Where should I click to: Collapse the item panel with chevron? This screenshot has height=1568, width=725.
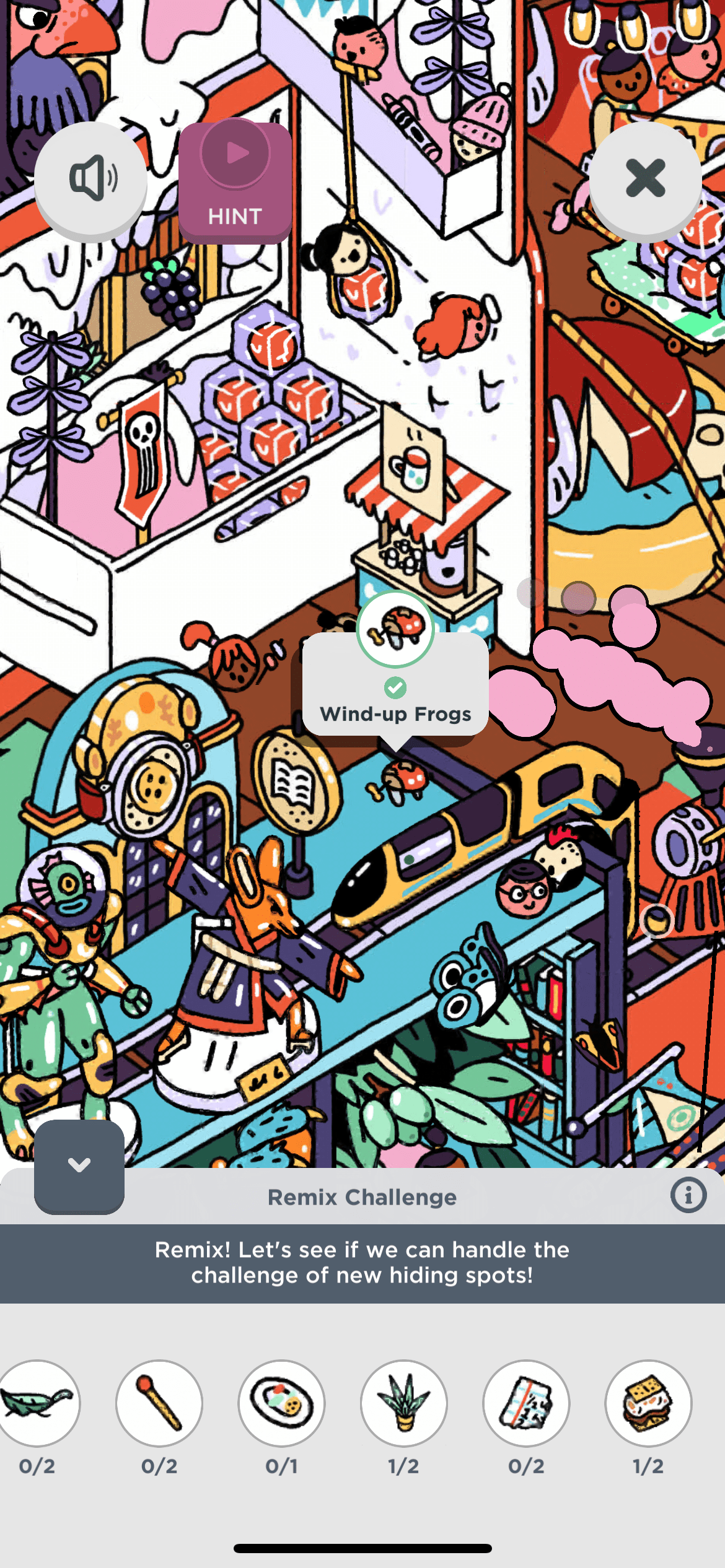coord(79,1165)
